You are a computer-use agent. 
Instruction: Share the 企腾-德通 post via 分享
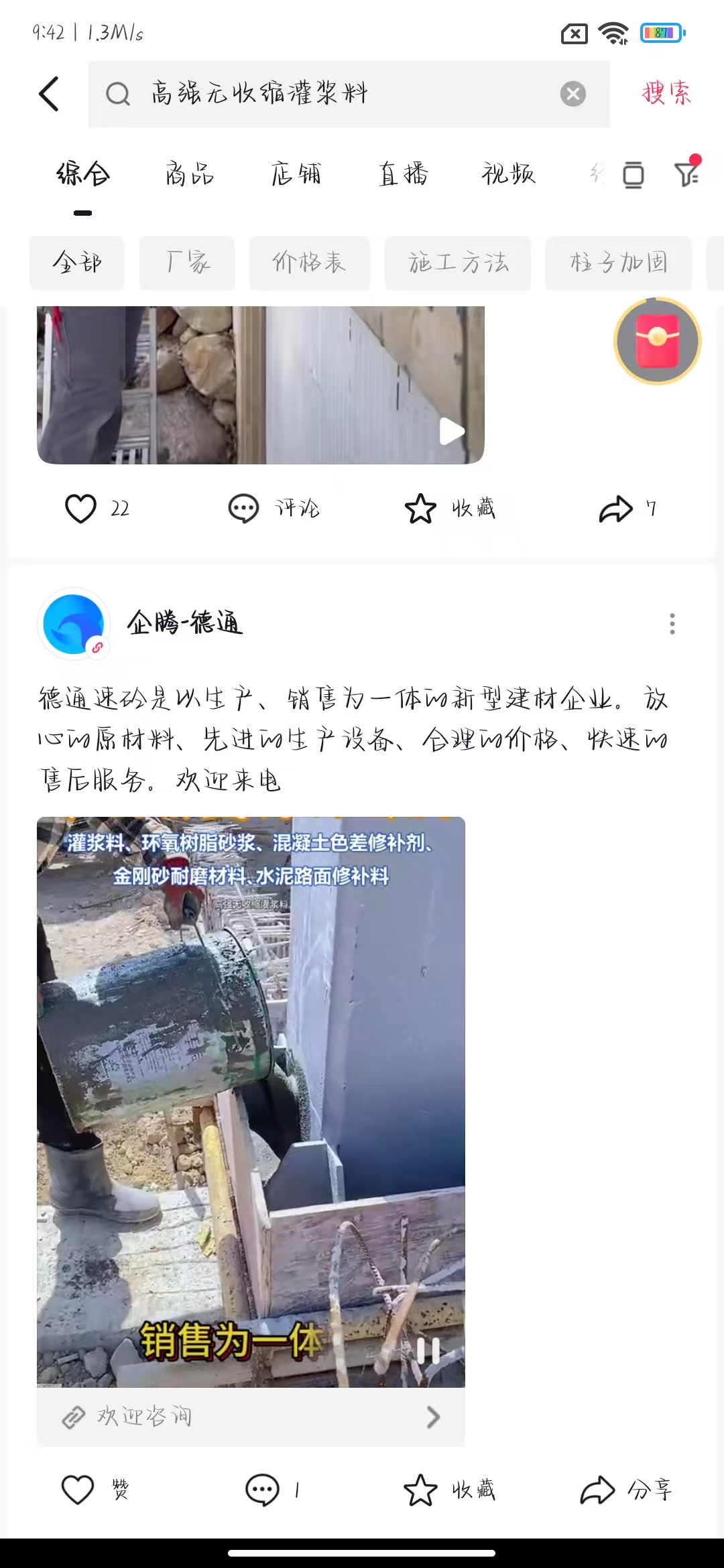click(625, 1490)
